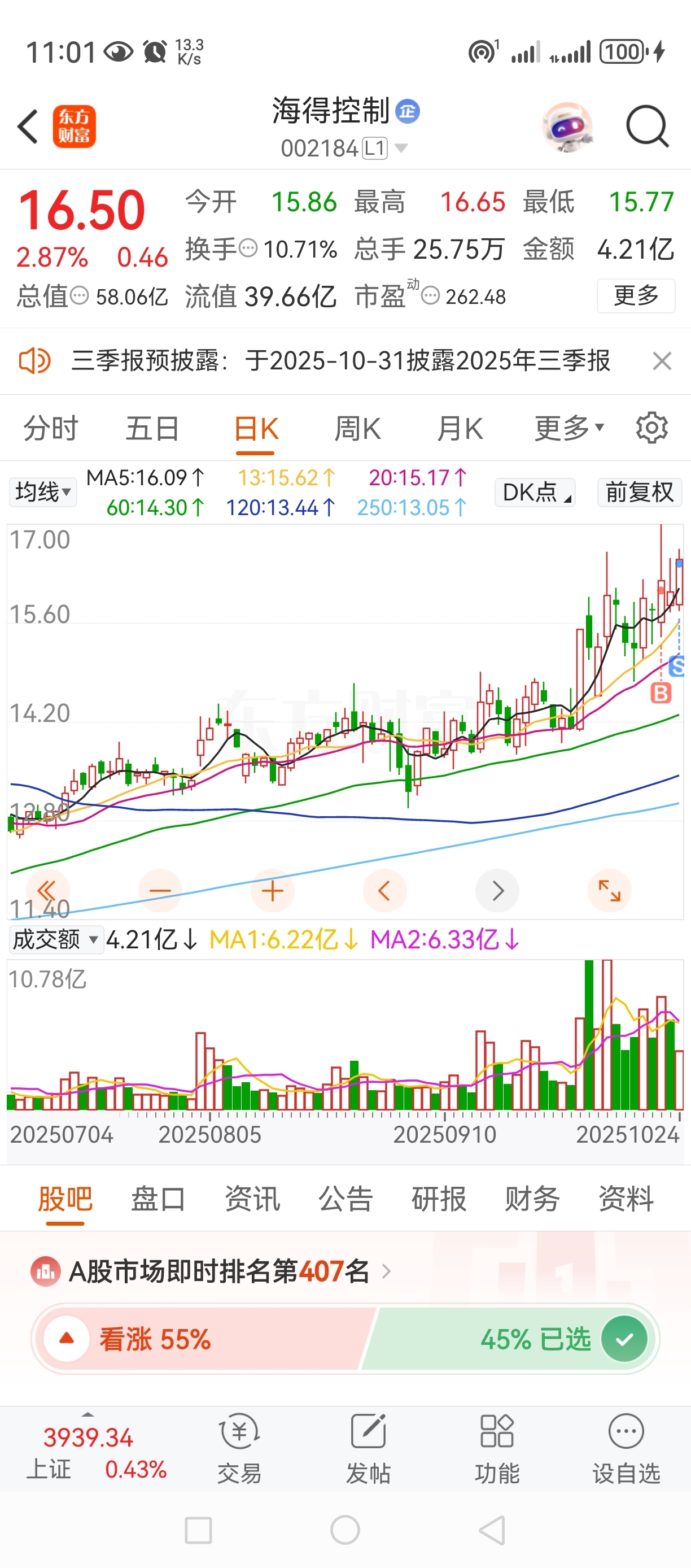
Task: Expand more quote details with 更多
Action: coord(636,296)
